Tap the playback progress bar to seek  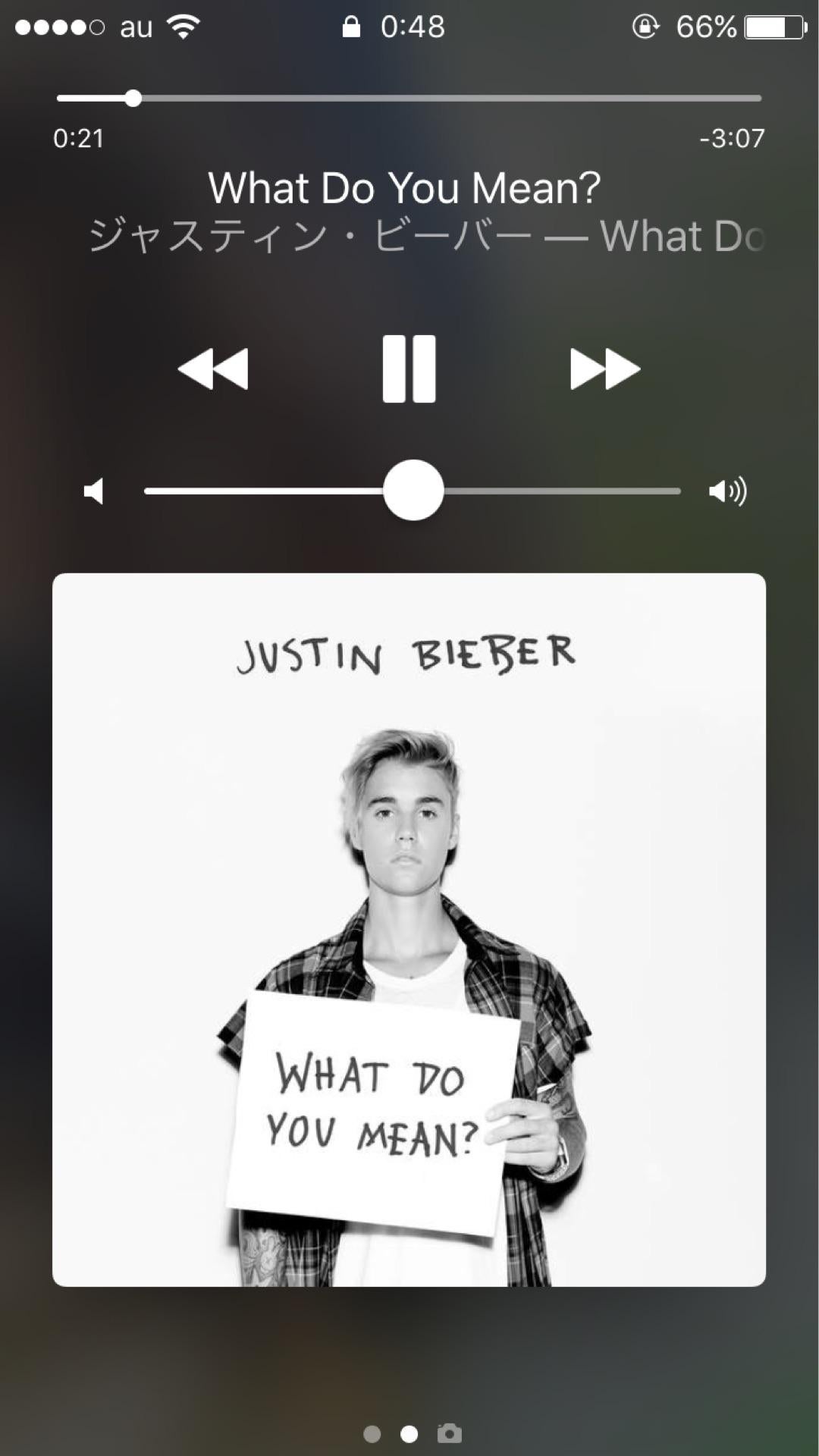pos(409,99)
